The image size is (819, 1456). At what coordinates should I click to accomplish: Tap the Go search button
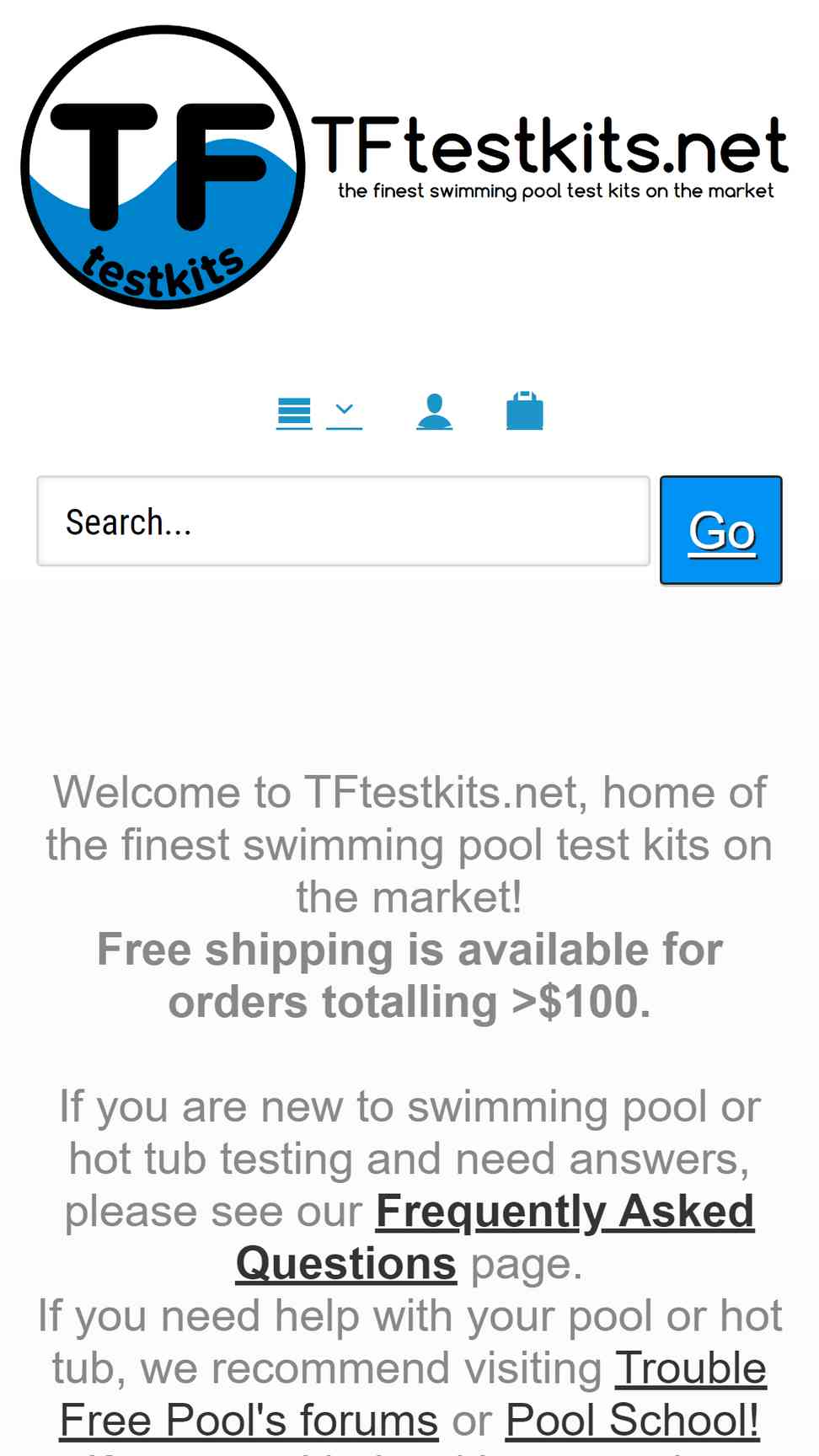(721, 530)
